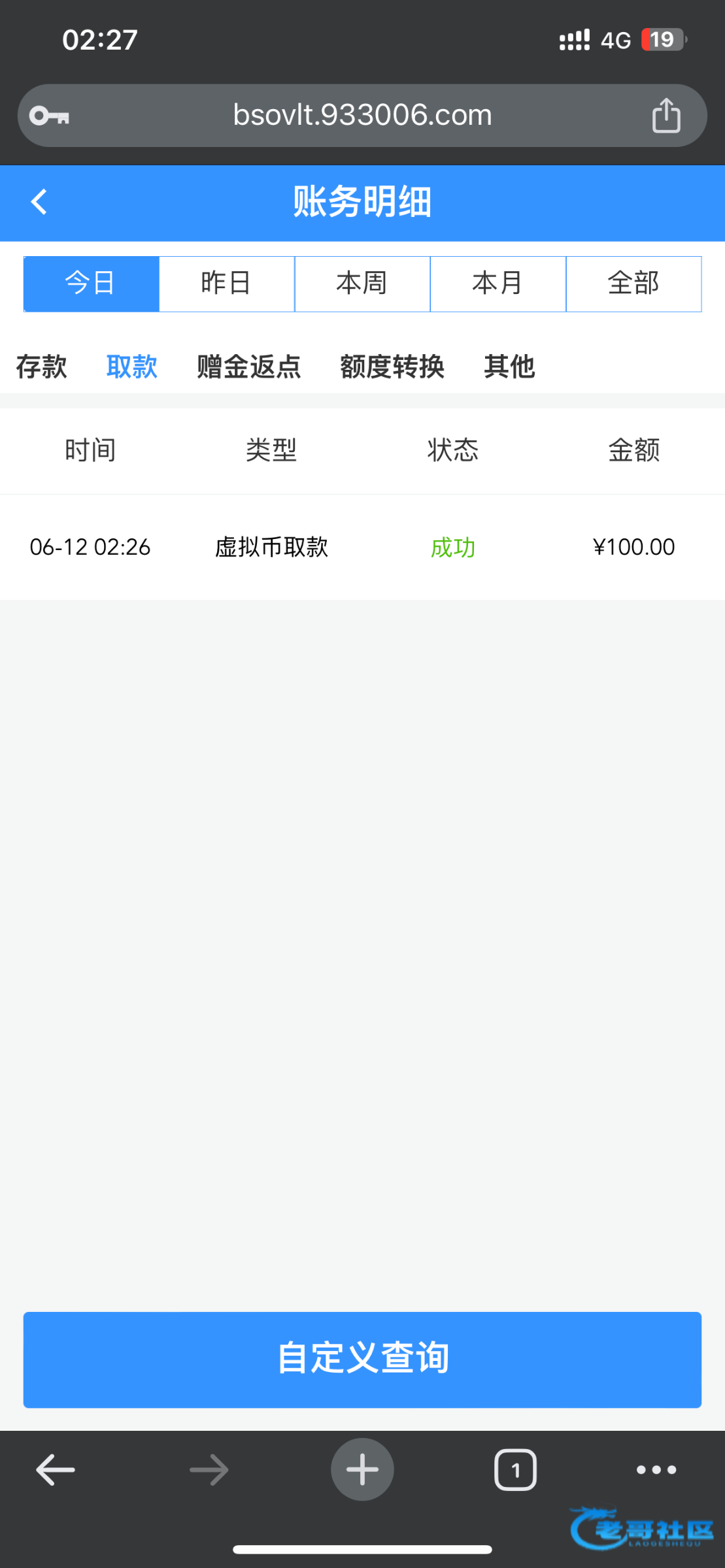725x1568 pixels.
Task: Switch to the 额度转换 tab
Action: (392, 367)
